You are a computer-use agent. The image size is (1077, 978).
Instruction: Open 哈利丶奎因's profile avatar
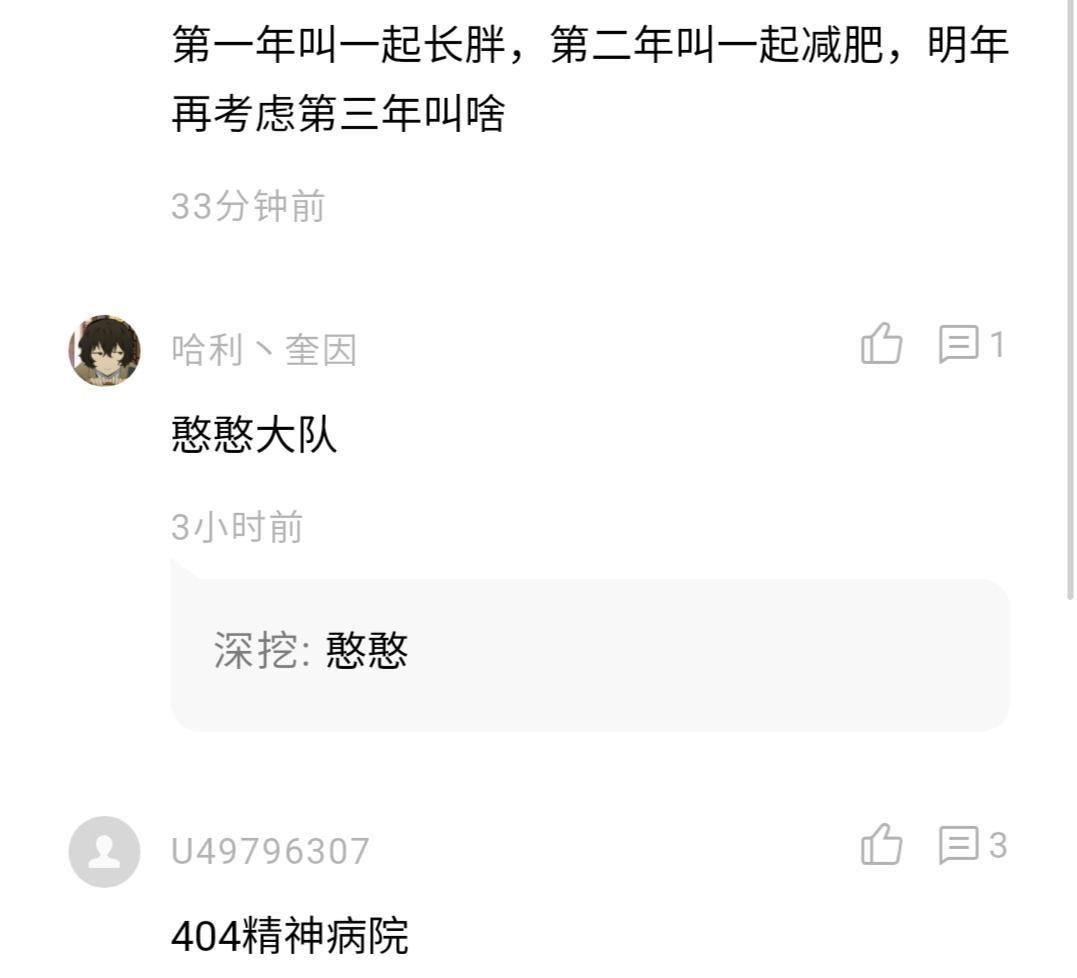pos(105,350)
